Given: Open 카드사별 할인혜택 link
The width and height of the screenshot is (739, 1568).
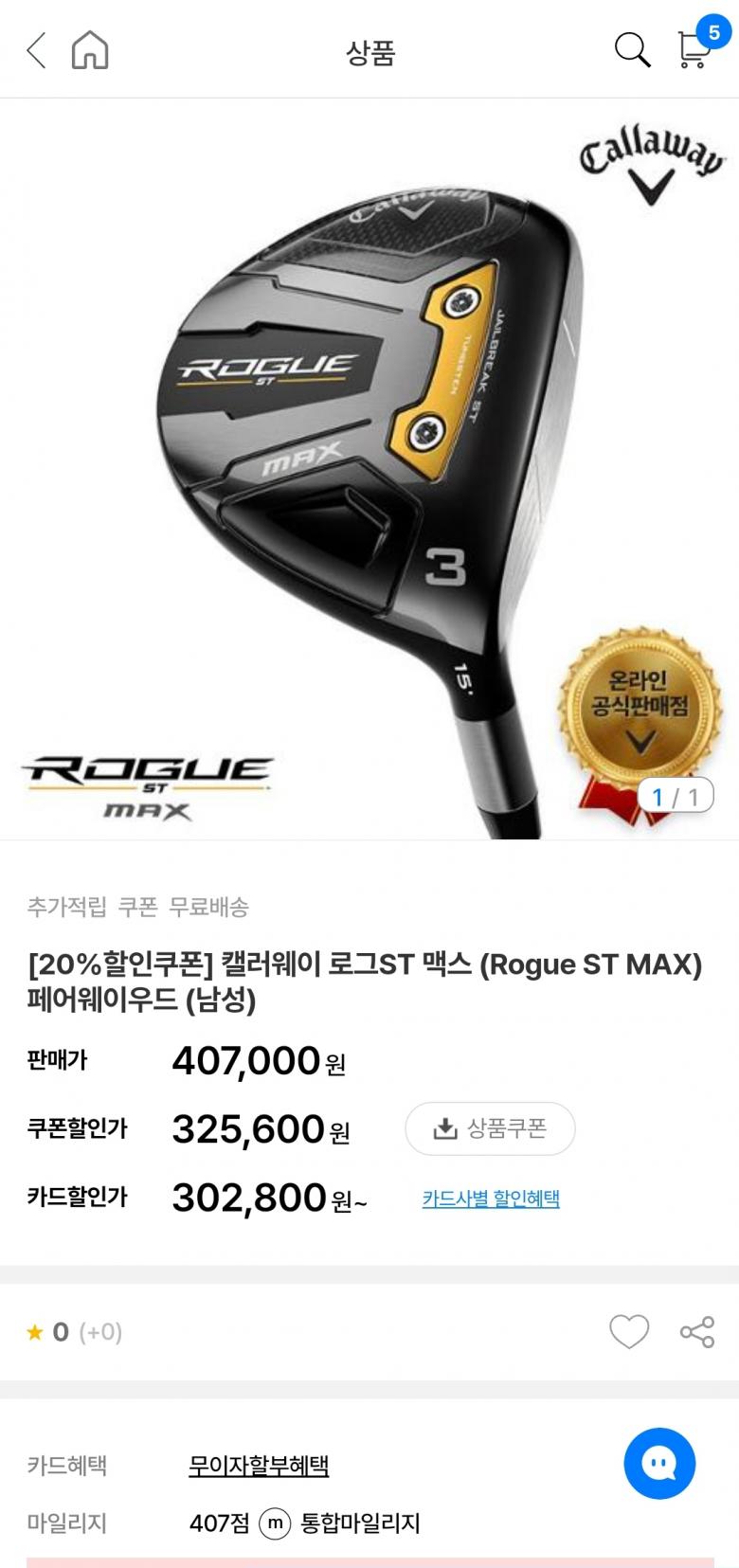Looking at the screenshot, I should [x=491, y=1199].
